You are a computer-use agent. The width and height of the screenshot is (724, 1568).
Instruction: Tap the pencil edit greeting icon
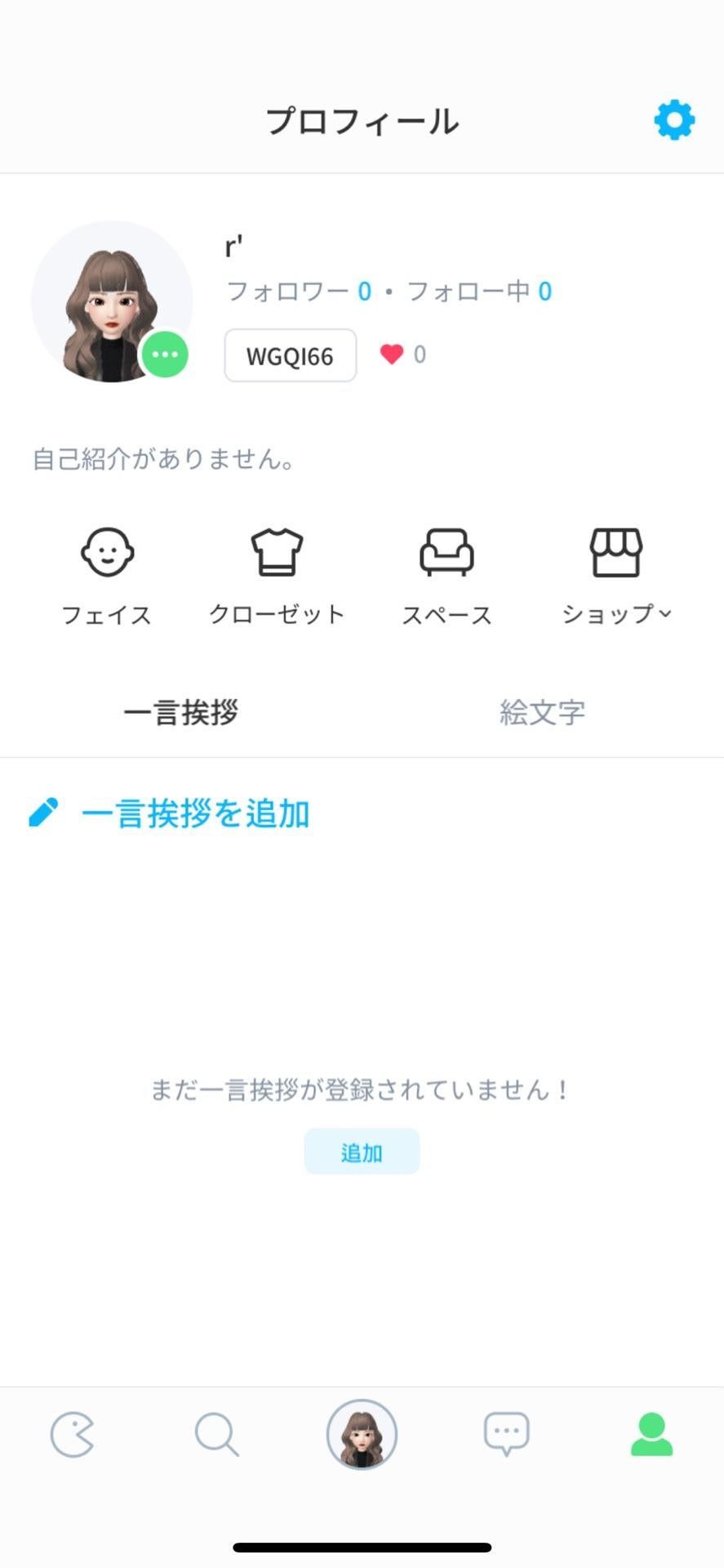tap(45, 812)
